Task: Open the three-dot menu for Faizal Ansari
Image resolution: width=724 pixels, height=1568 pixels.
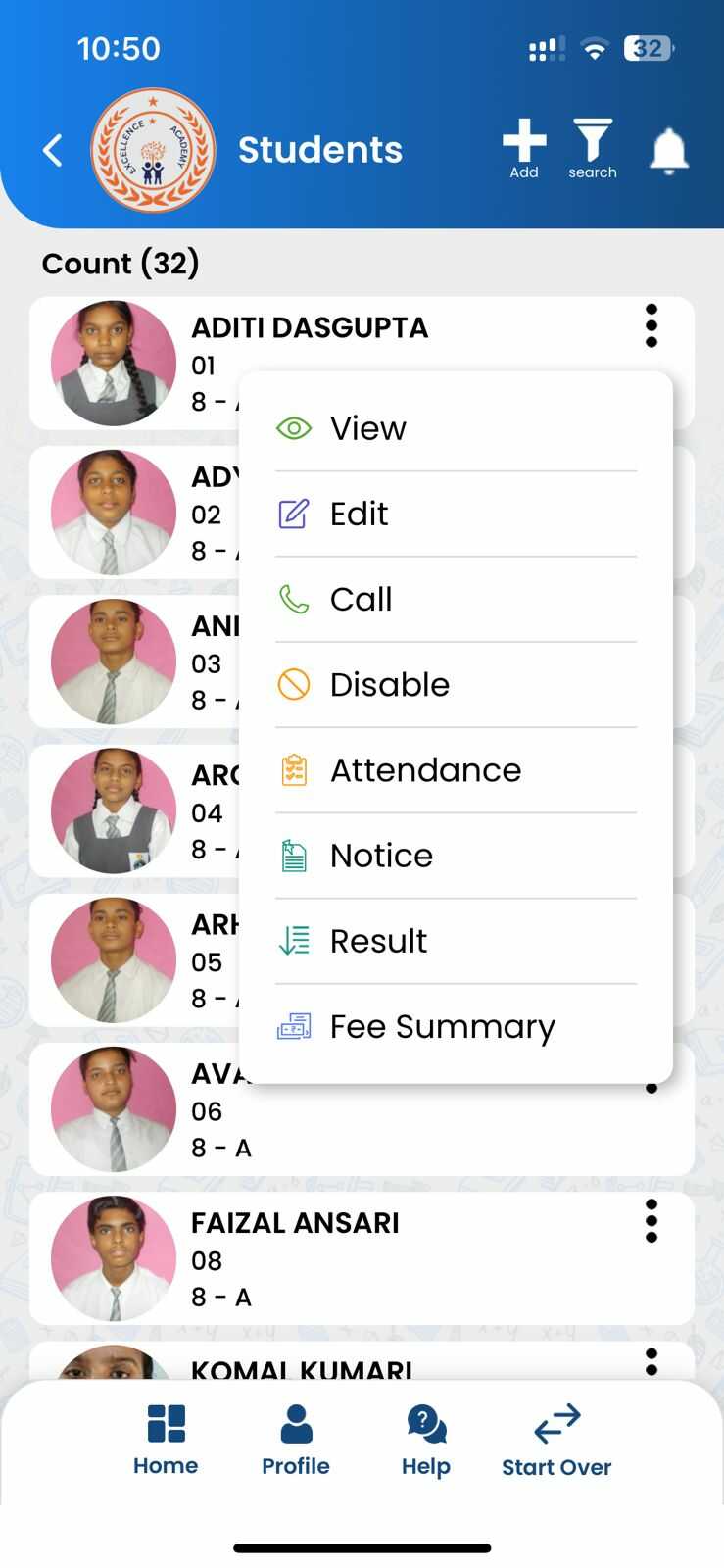Action: (x=652, y=1221)
